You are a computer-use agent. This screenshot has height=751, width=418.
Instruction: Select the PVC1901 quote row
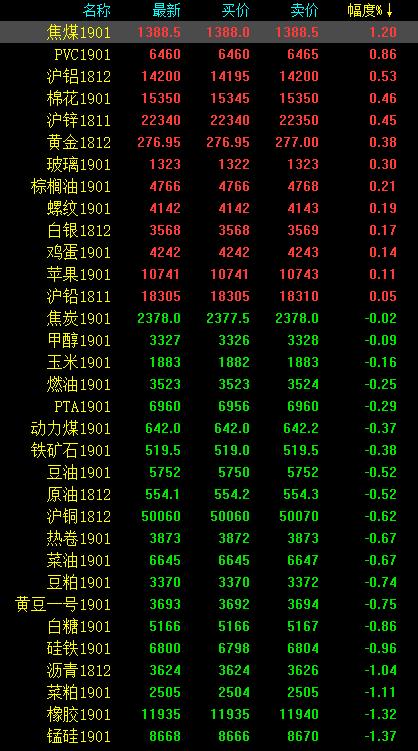click(209, 54)
